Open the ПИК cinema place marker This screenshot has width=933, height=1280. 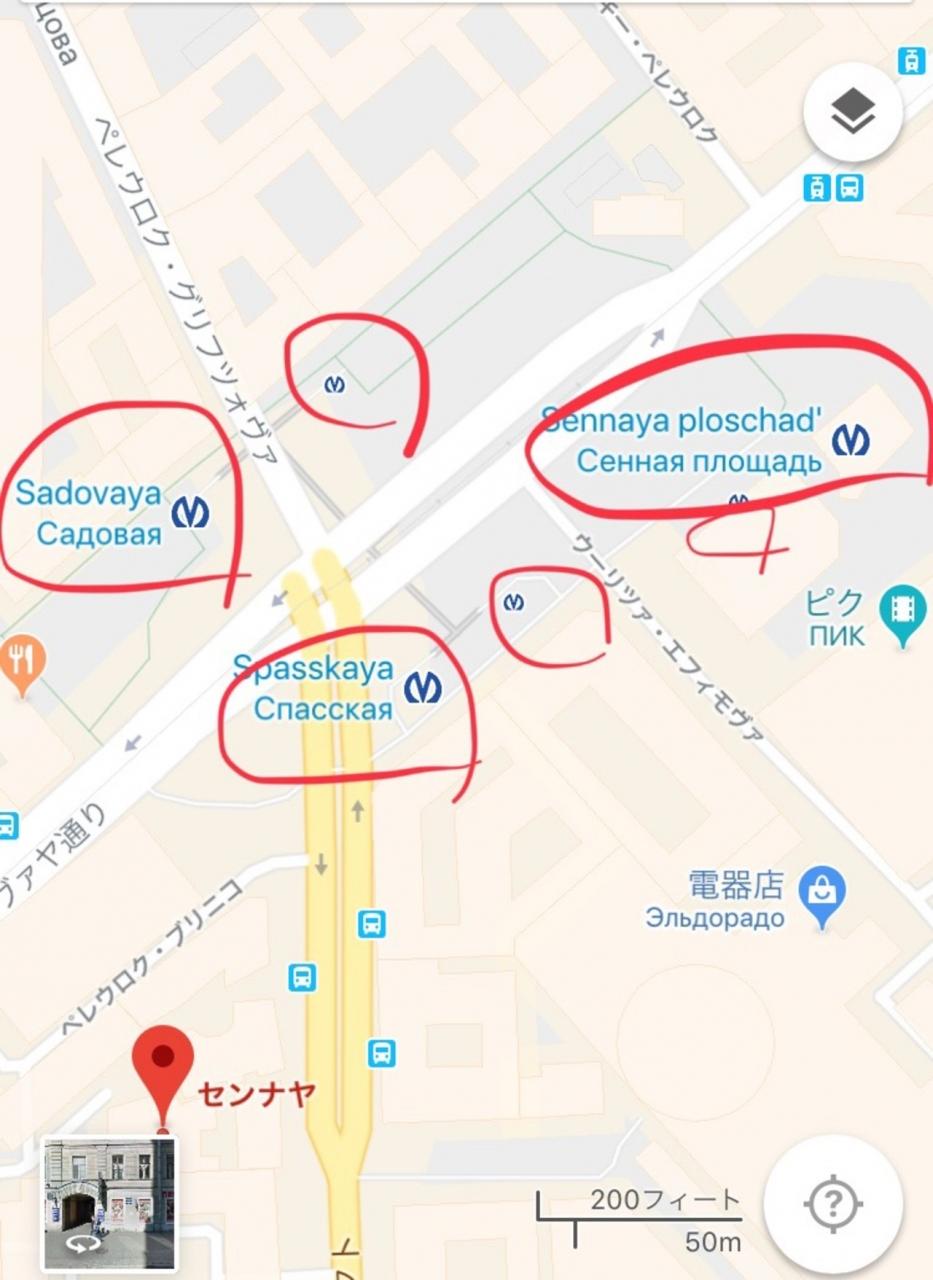click(902, 608)
